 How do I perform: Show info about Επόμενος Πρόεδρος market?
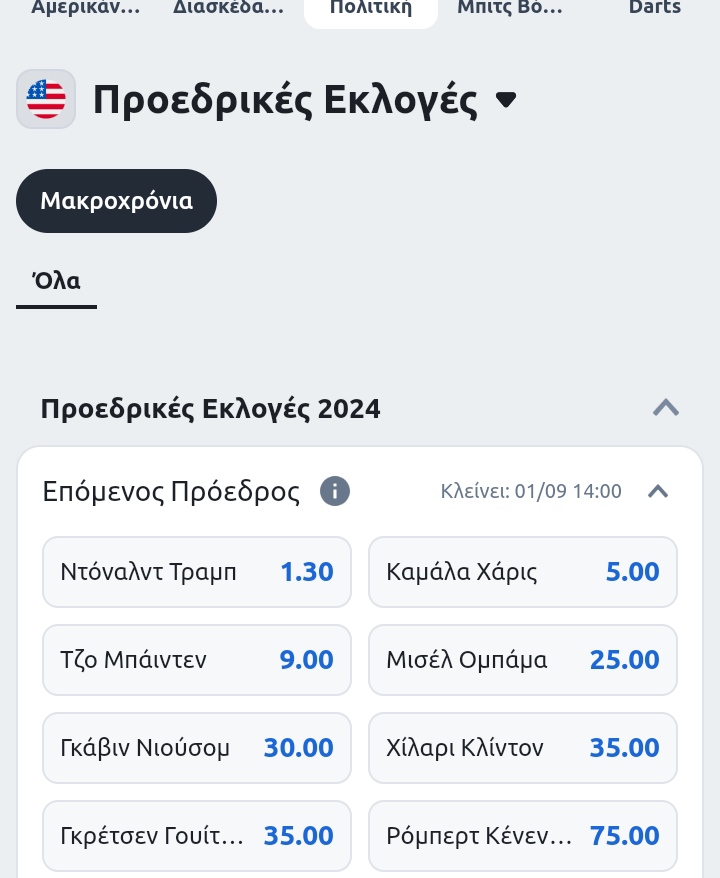pyautogui.click(x=334, y=491)
